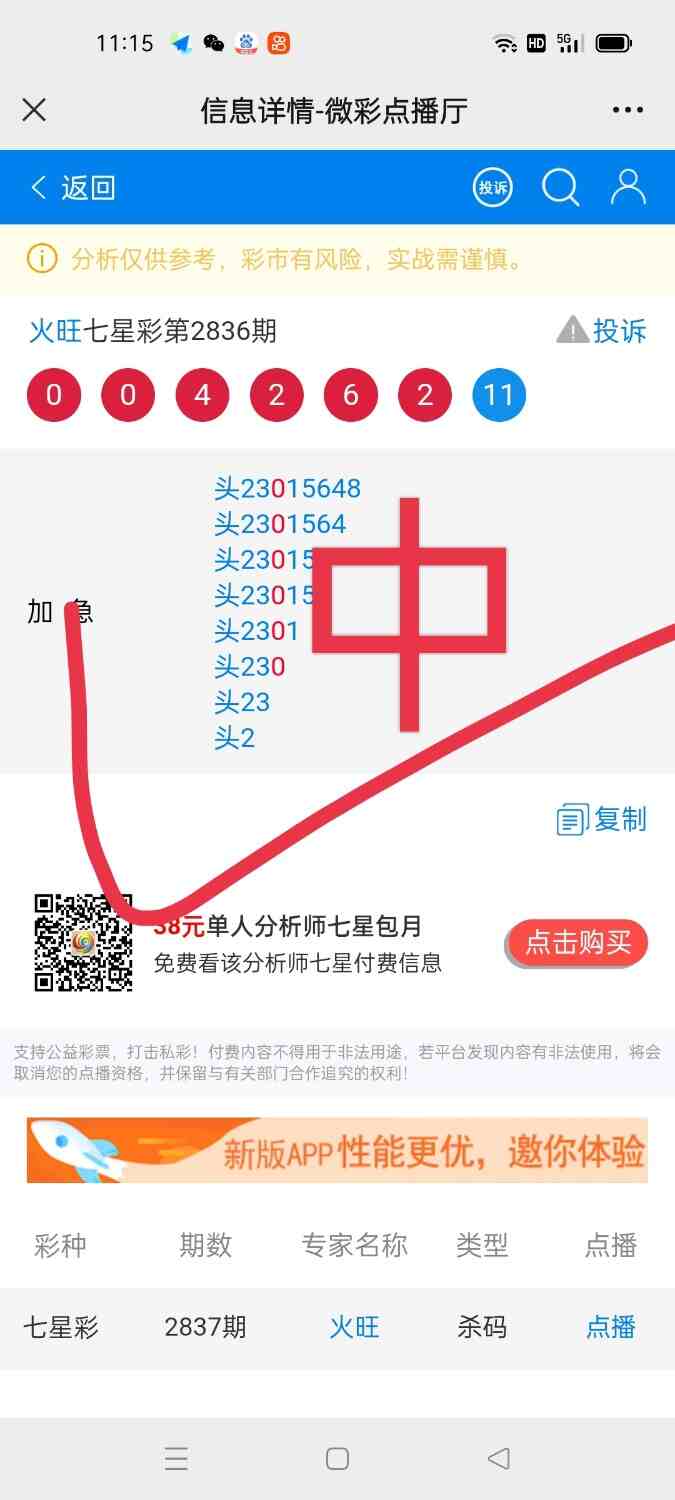
Task: Tap 点播 for the 2837期 row
Action: [610, 1328]
